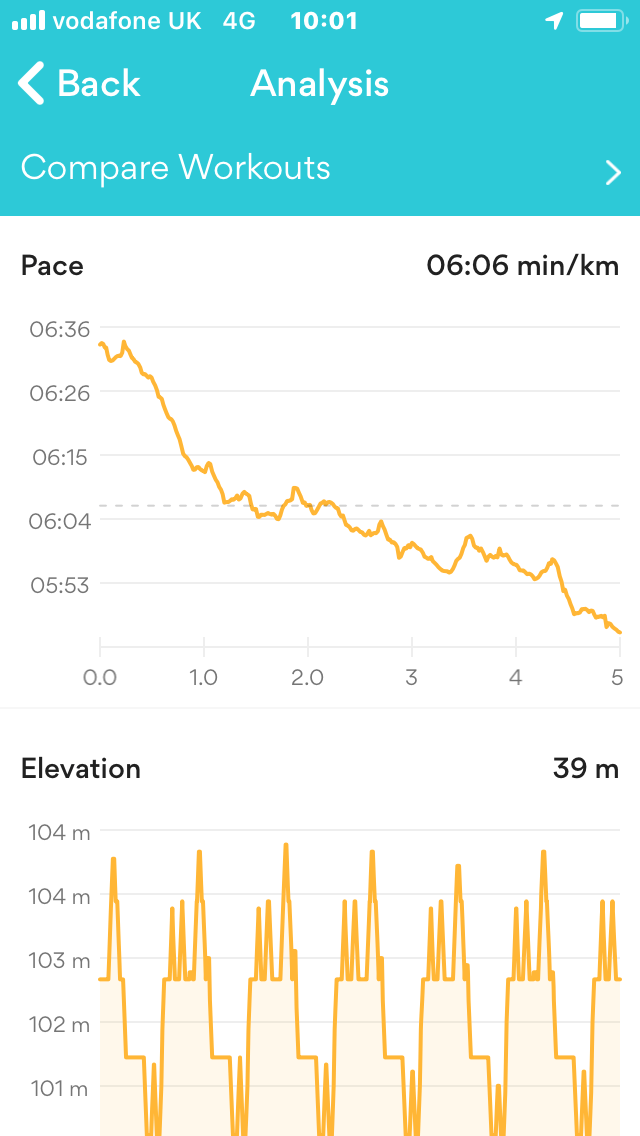640x1136 pixels.
Task: Open the Compare Workouts row
Action: (x=320, y=168)
